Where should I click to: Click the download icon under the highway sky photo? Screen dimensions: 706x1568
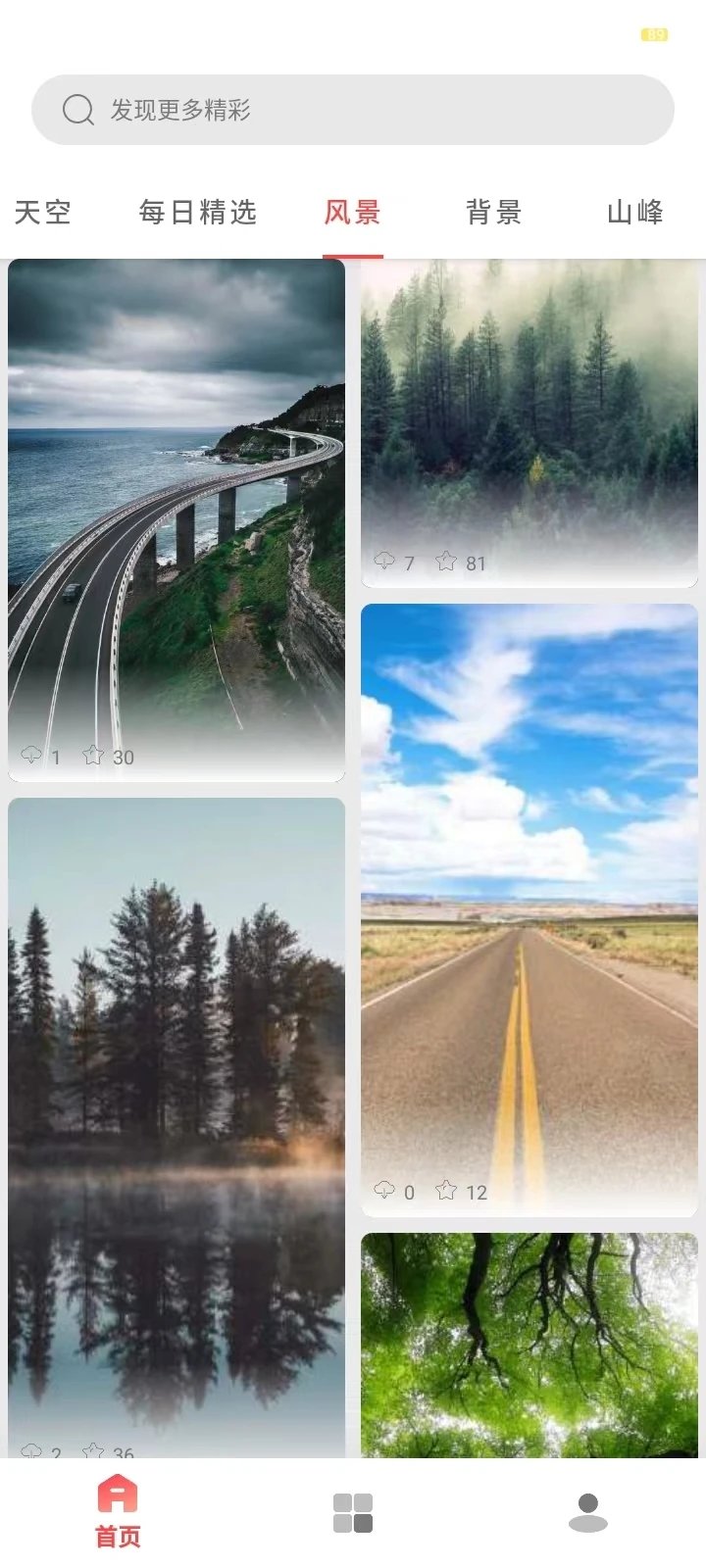click(385, 1192)
